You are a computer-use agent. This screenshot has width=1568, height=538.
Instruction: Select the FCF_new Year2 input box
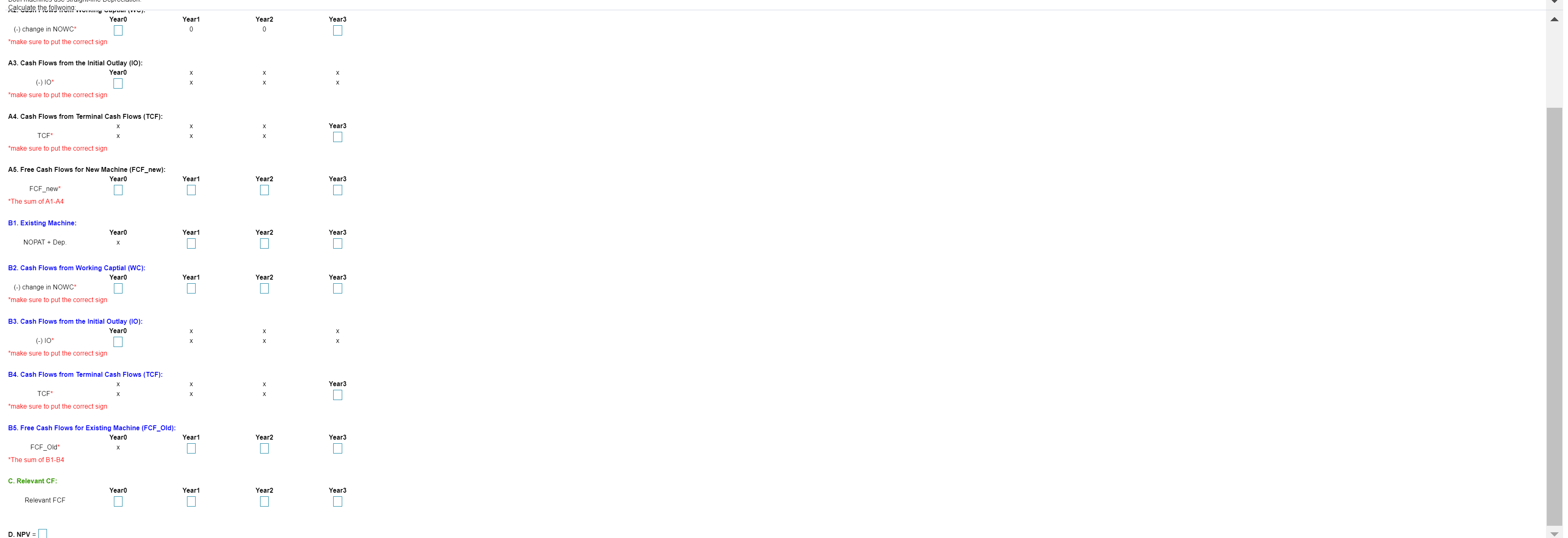pyautogui.click(x=264, y=190)
